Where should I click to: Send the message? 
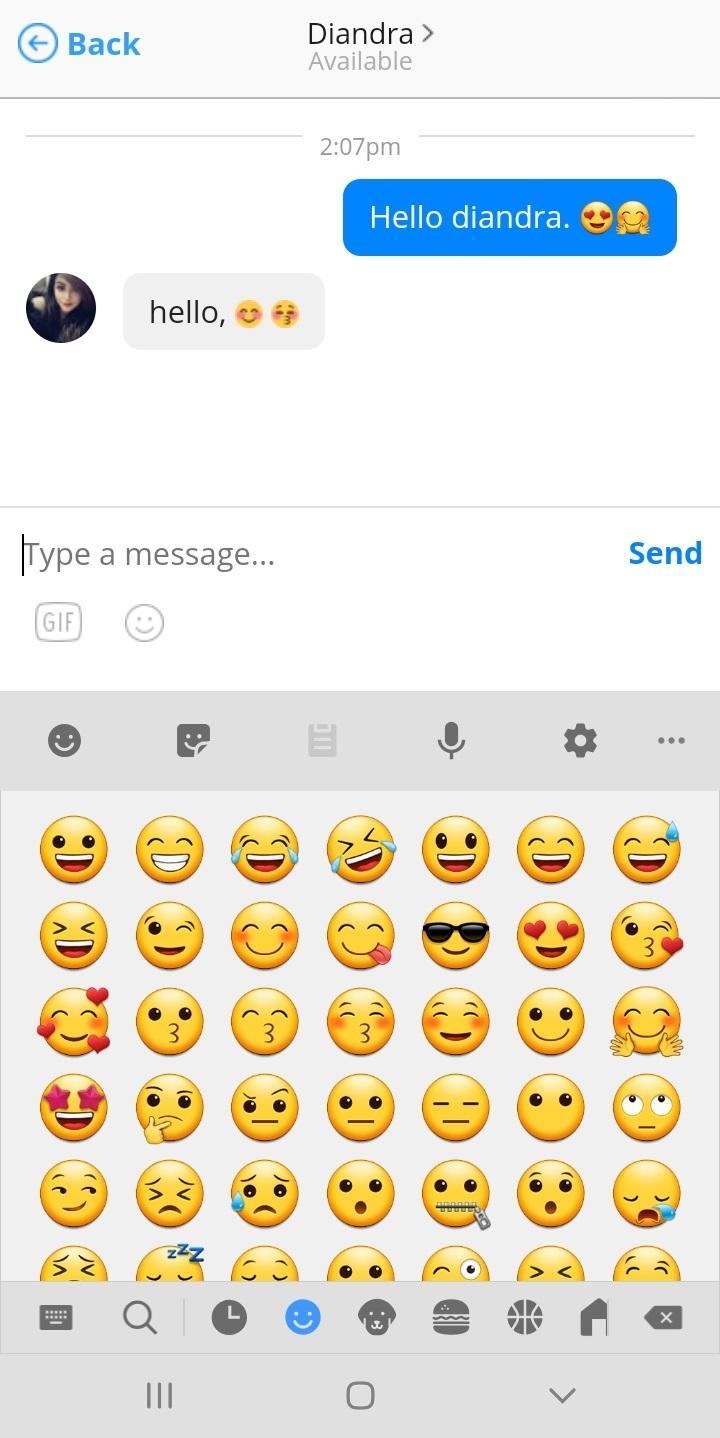664,553
